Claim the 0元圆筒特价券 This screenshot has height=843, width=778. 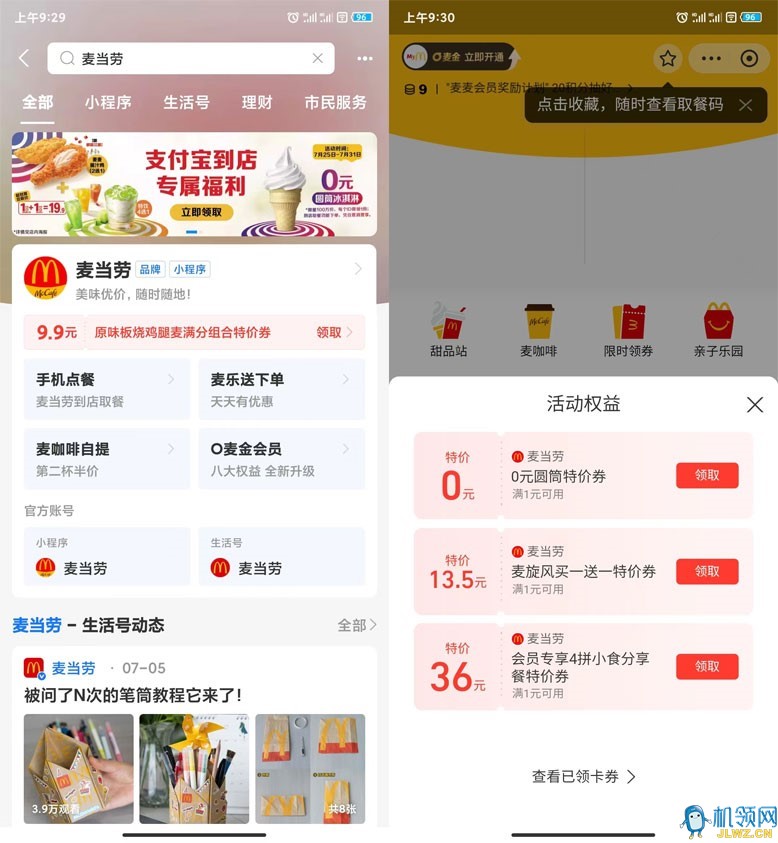pos(707,476)
